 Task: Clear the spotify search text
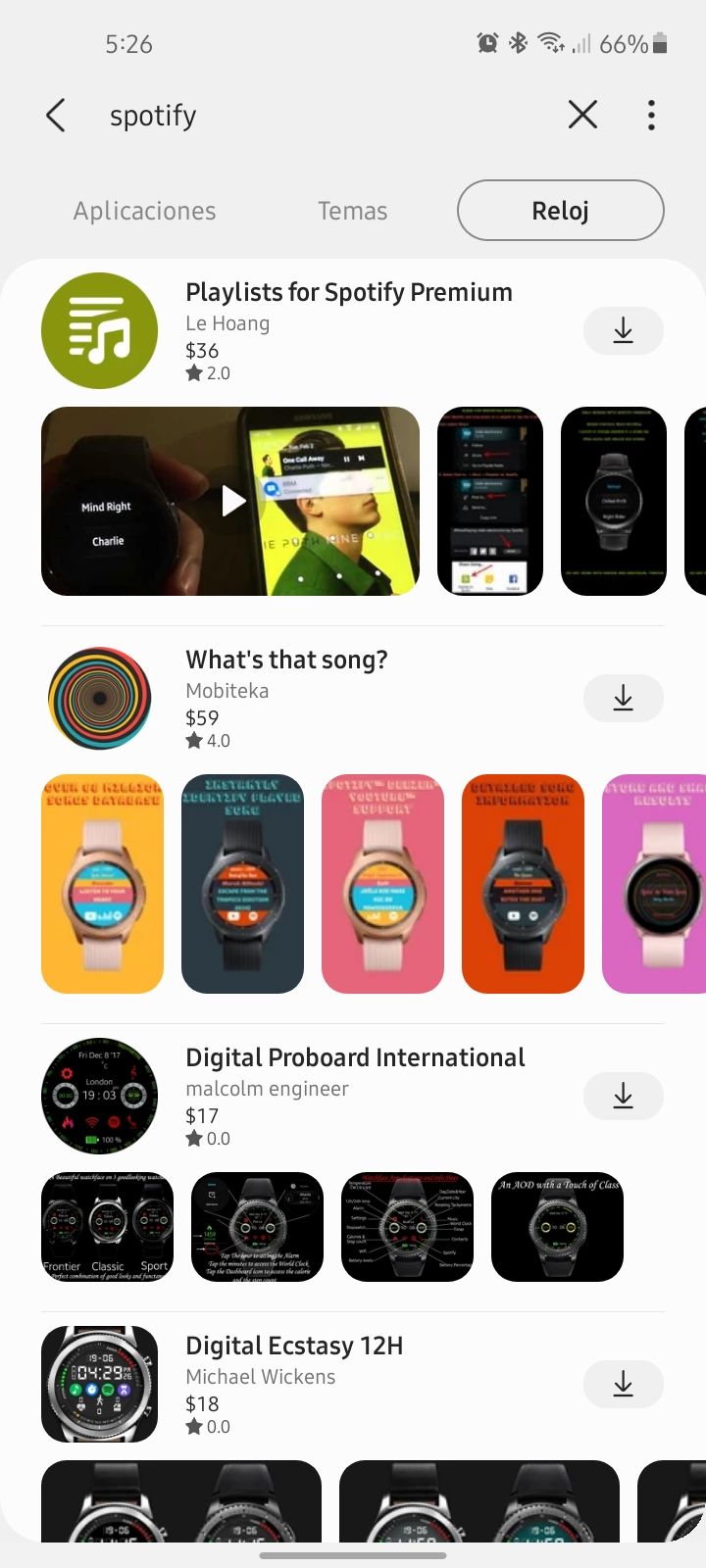pyautogui.click(x=582, y=116)
